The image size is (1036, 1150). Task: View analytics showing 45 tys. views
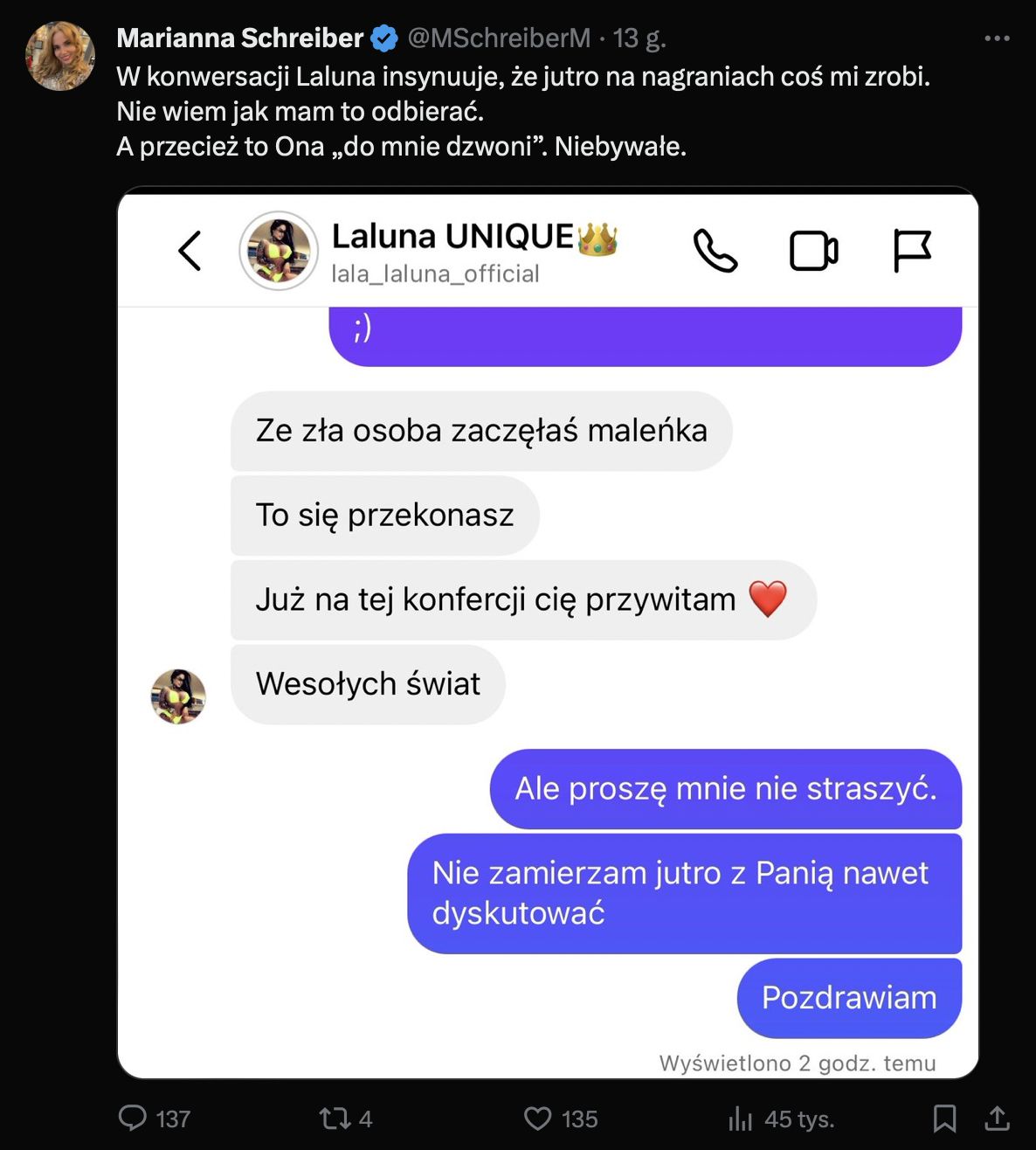point(740,1119)
